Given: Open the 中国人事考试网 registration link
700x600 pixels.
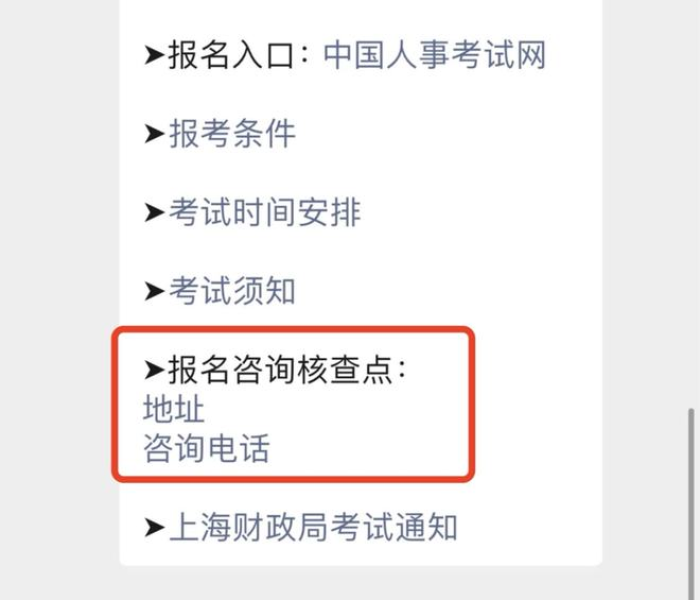Looking at the screenshot, I should [434, 56].
